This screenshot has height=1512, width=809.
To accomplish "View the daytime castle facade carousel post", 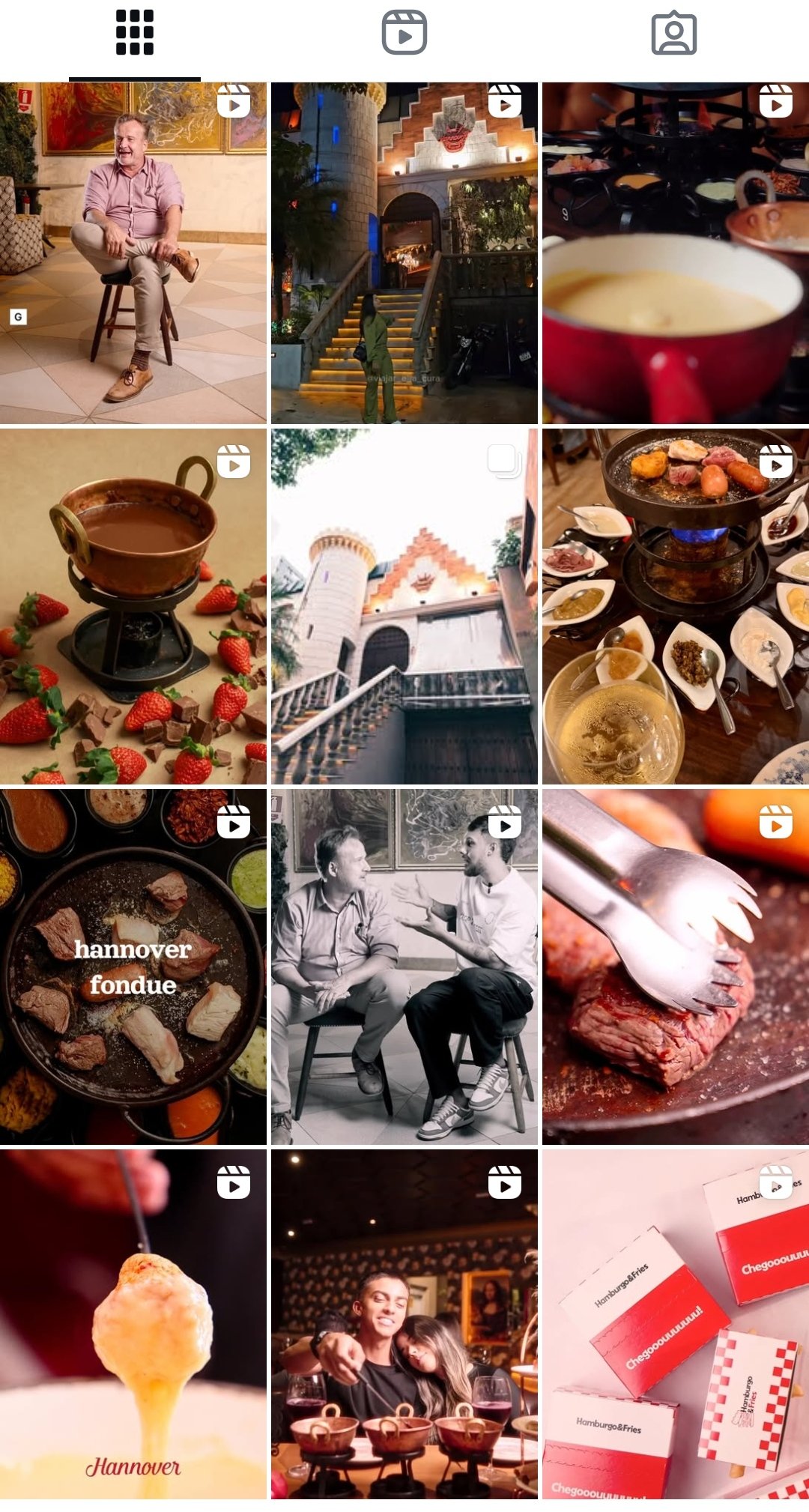I will [x=404, y=606].
